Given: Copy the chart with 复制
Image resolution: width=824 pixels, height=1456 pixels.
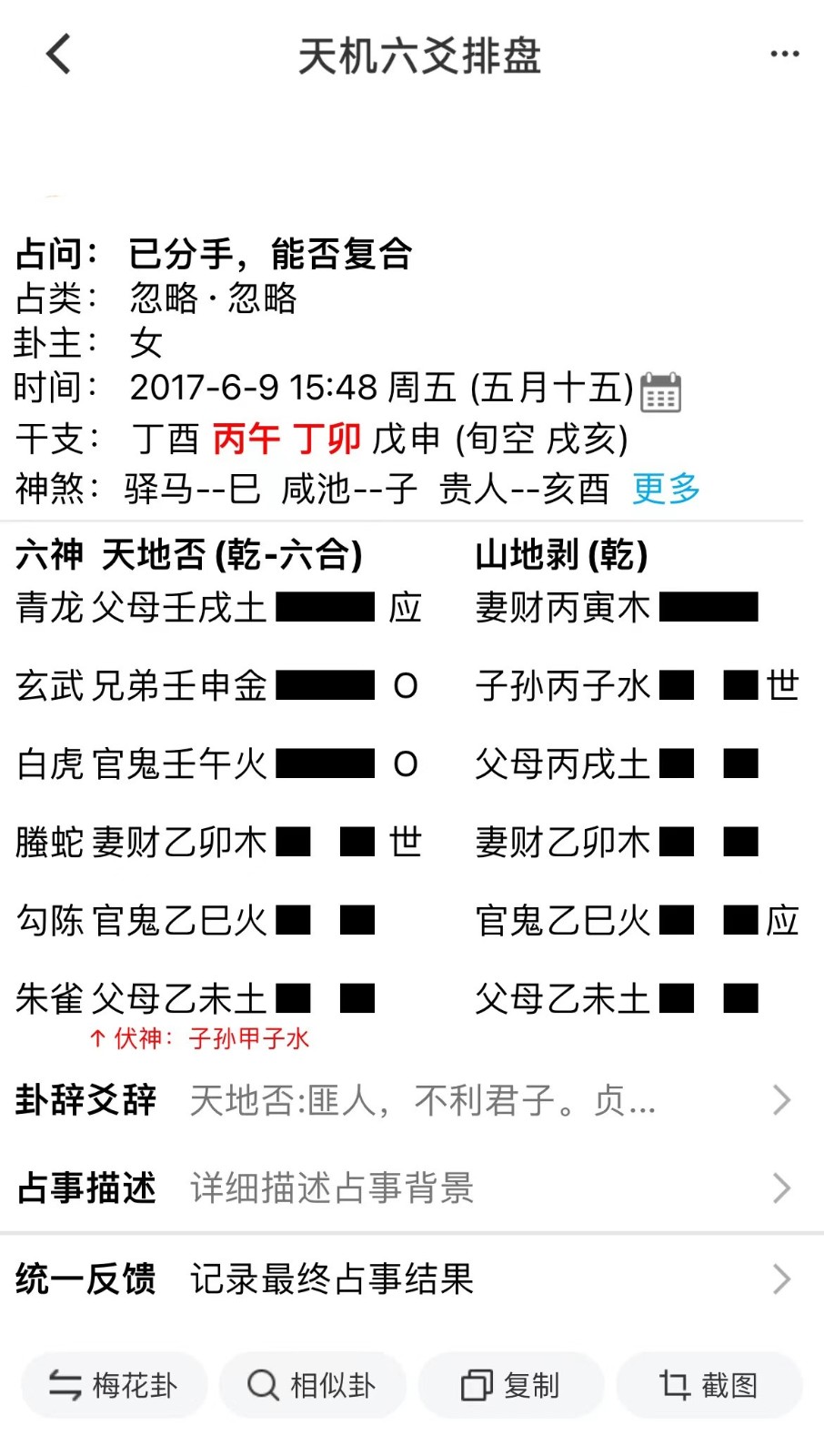Looking at the screenshot, I should [511, 1385].
